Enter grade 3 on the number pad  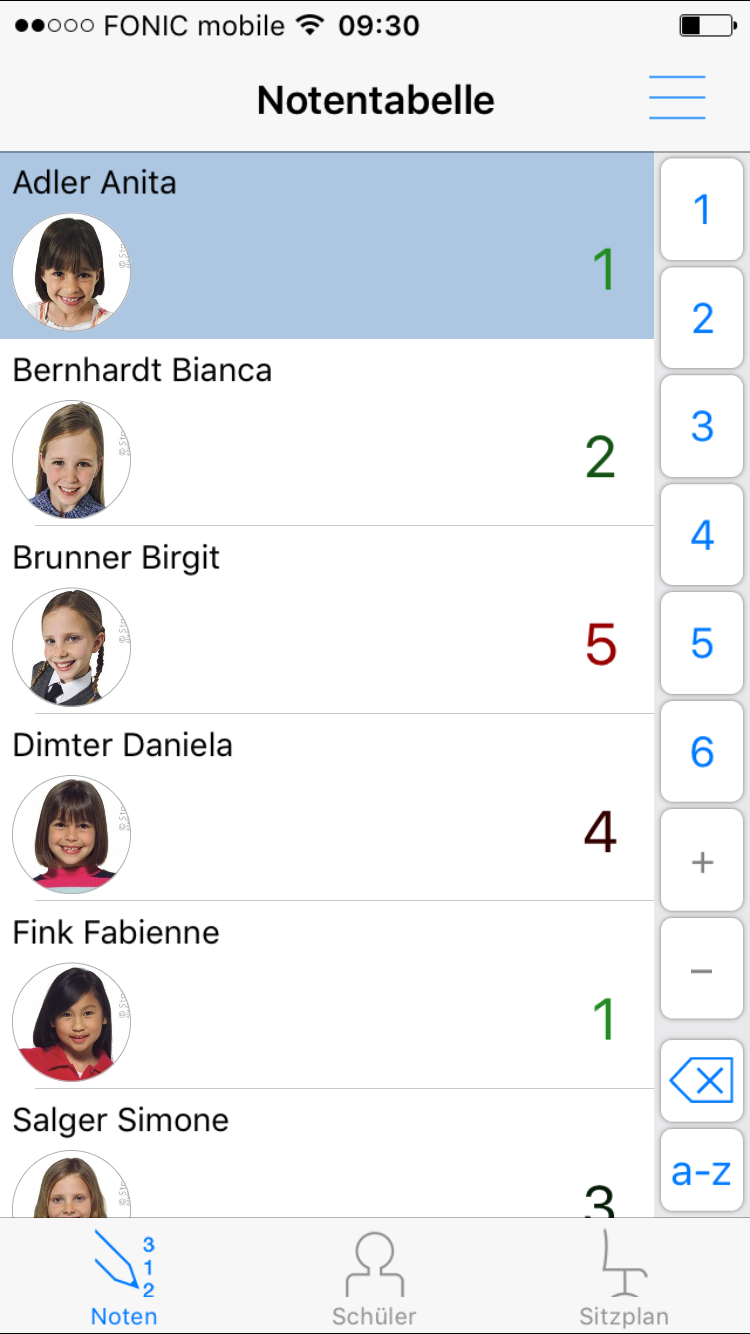click(x=702, y=427)
